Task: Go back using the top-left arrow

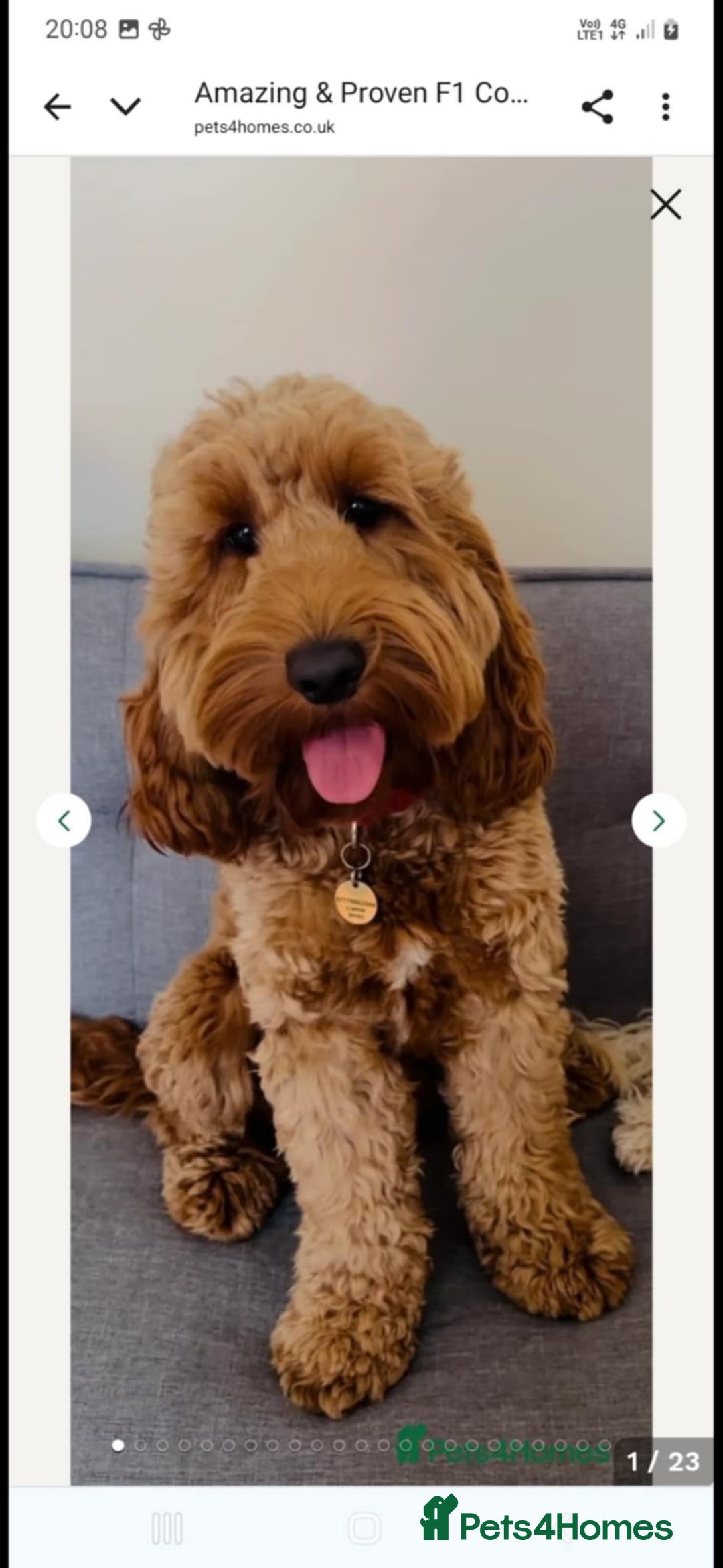Action: [x=58, y=107]
